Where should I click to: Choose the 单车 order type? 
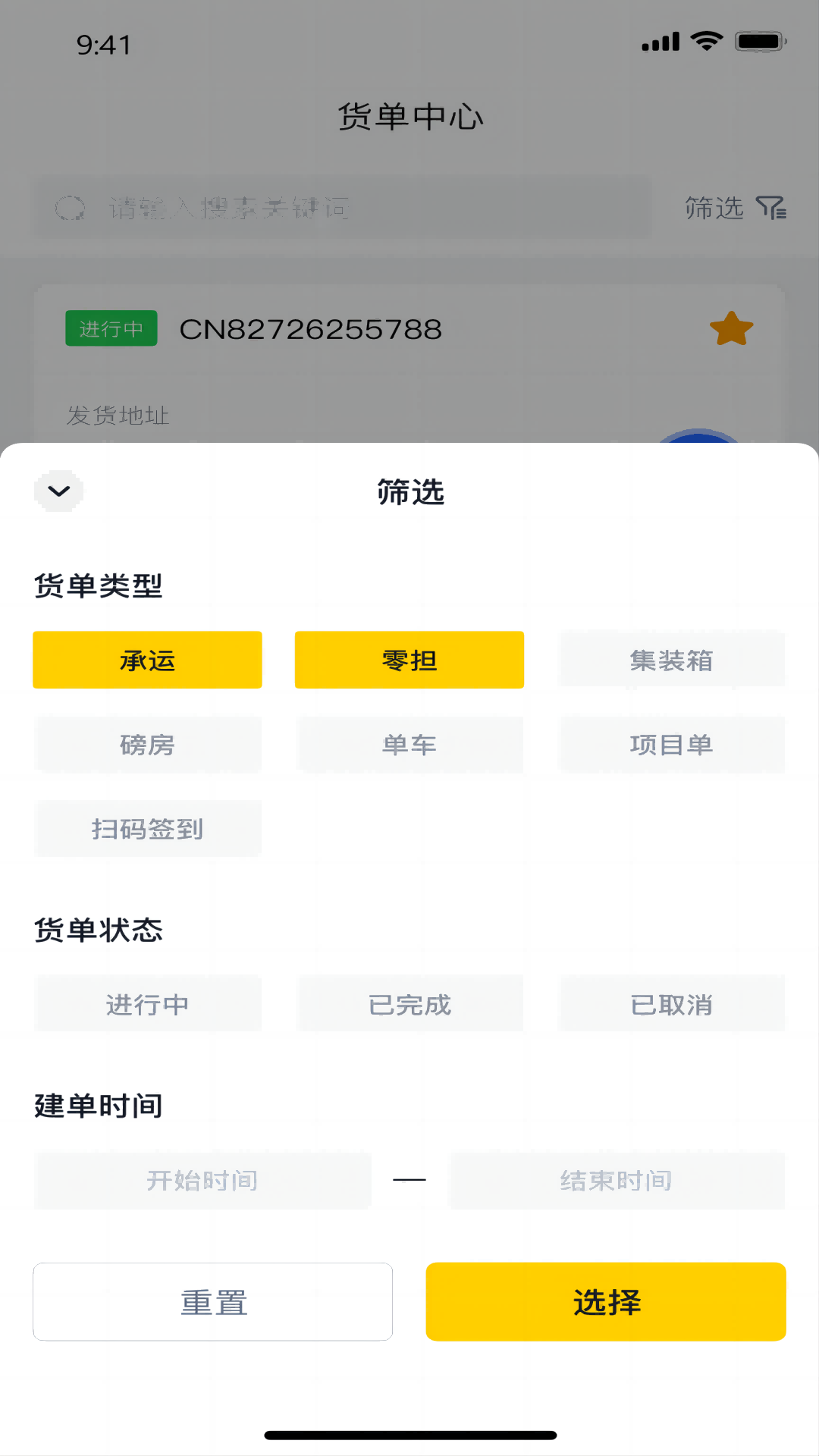[409, 745]
